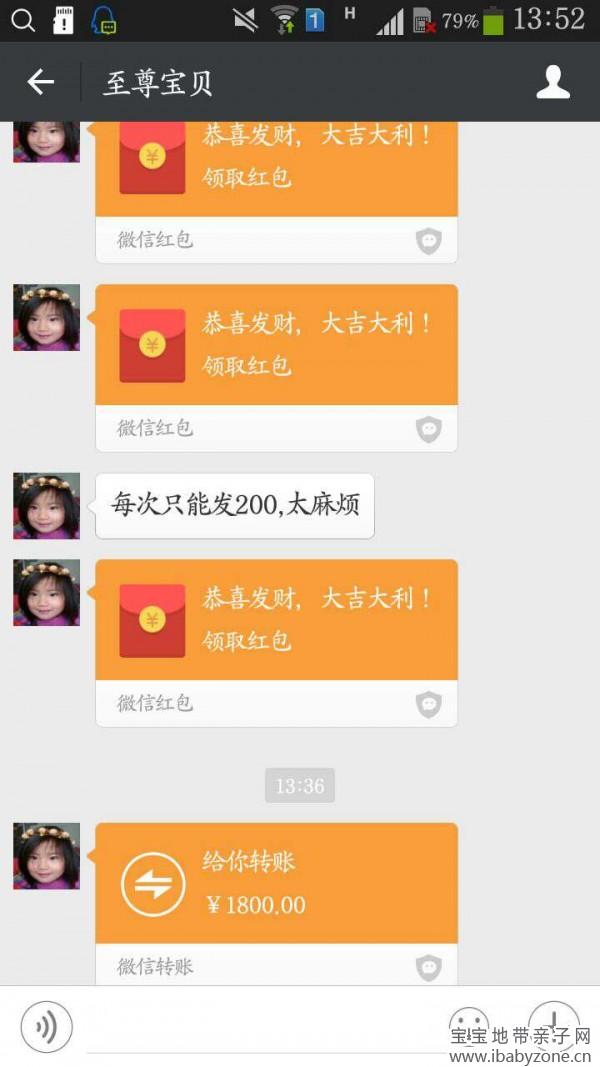Go back from the 至尊宝贝 chat

[40, 82]
